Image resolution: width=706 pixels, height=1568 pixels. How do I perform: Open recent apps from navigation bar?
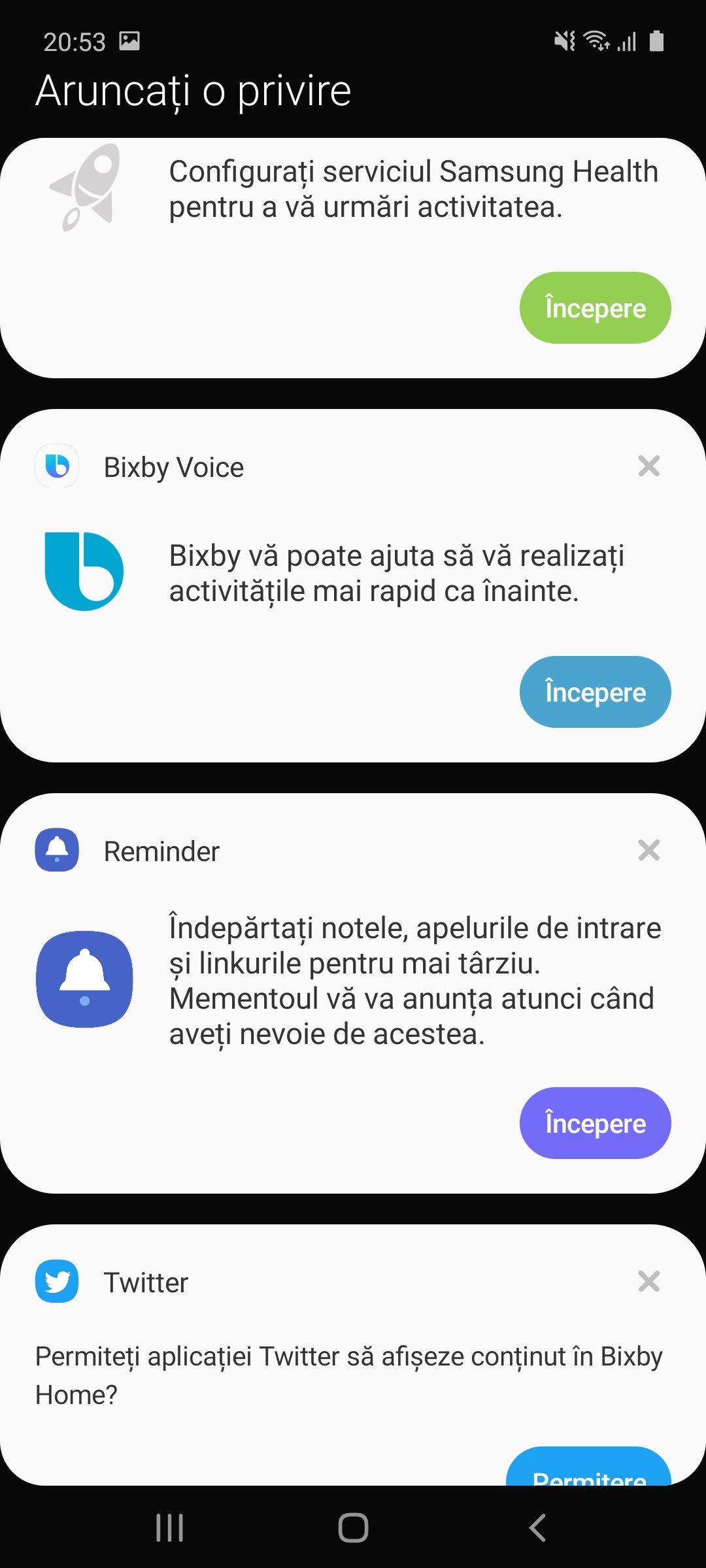[x=170, y=1527]
